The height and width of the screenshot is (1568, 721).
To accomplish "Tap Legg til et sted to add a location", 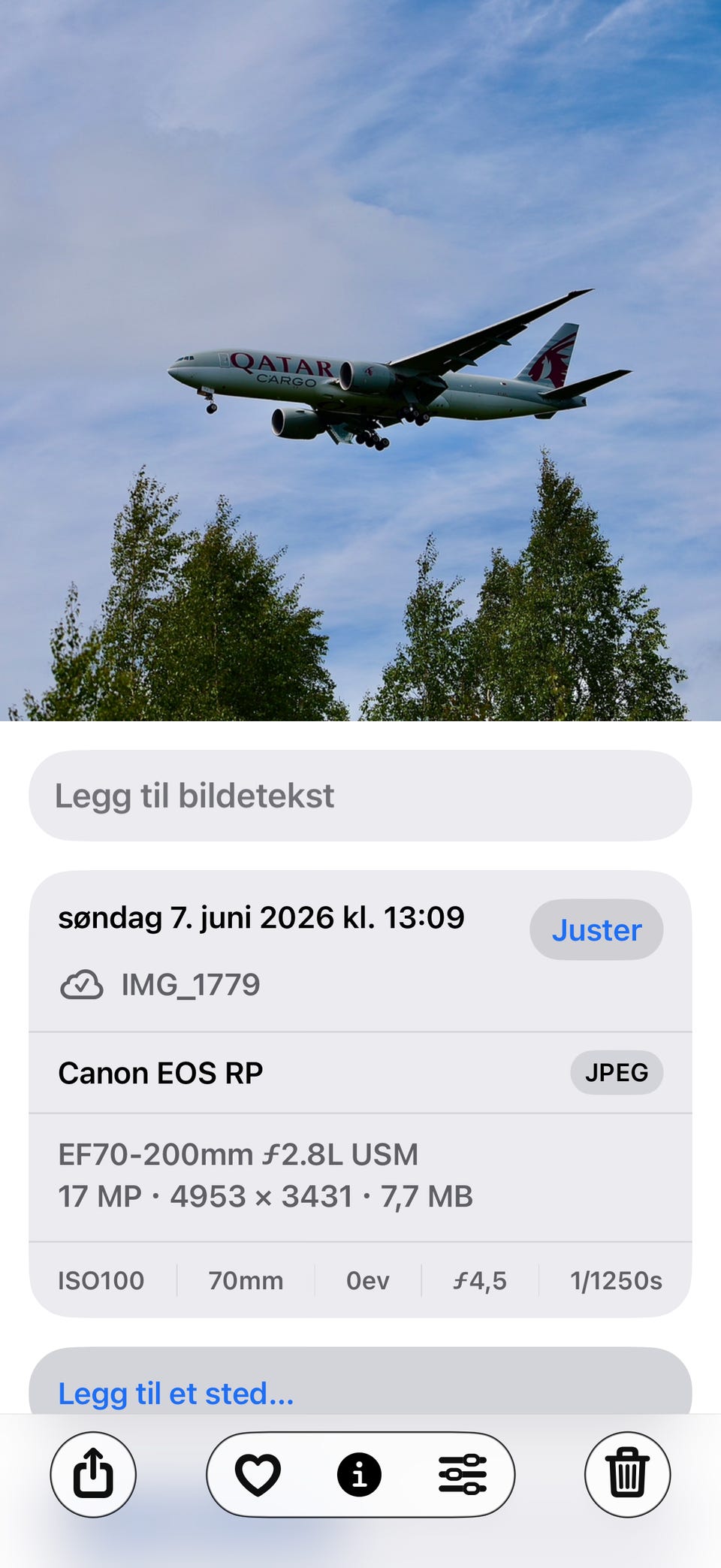I will pyautogui.click(x=176, y=1394).
